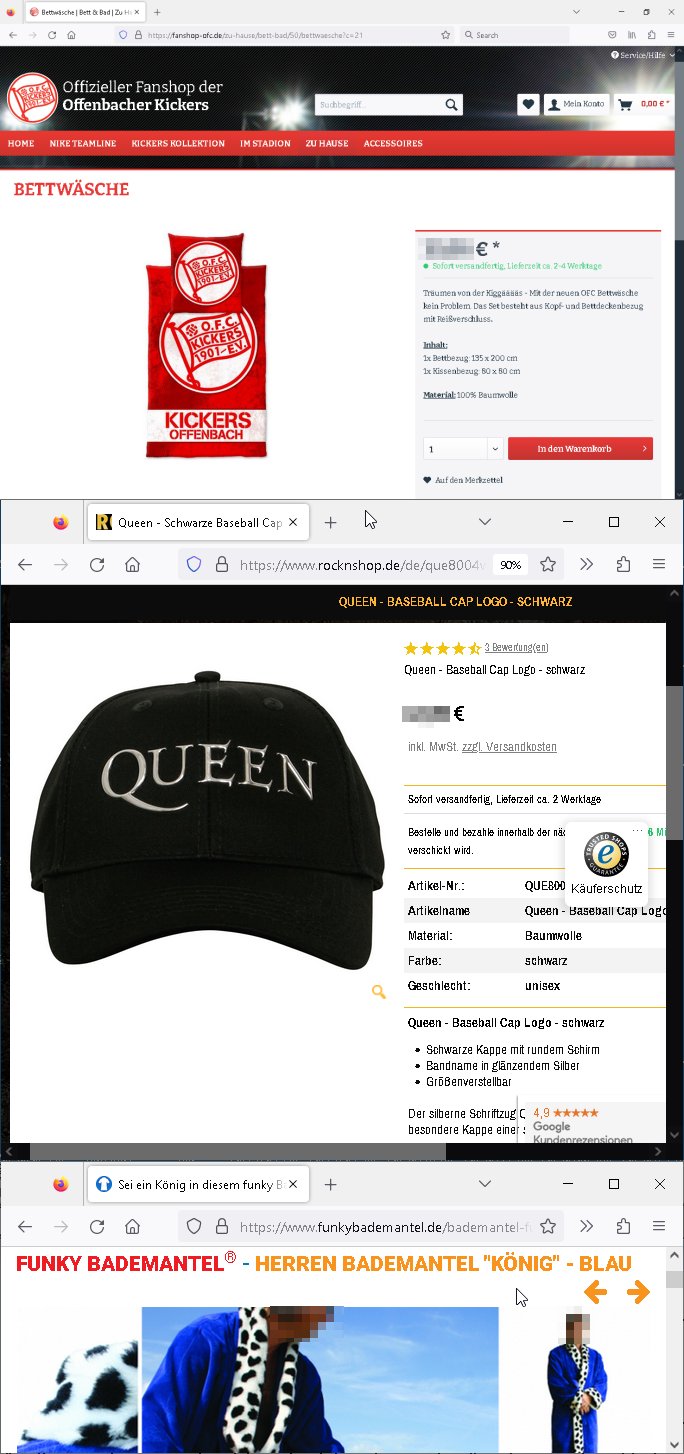Go to the previous bathrobe with left arrow

(596, 1293)
